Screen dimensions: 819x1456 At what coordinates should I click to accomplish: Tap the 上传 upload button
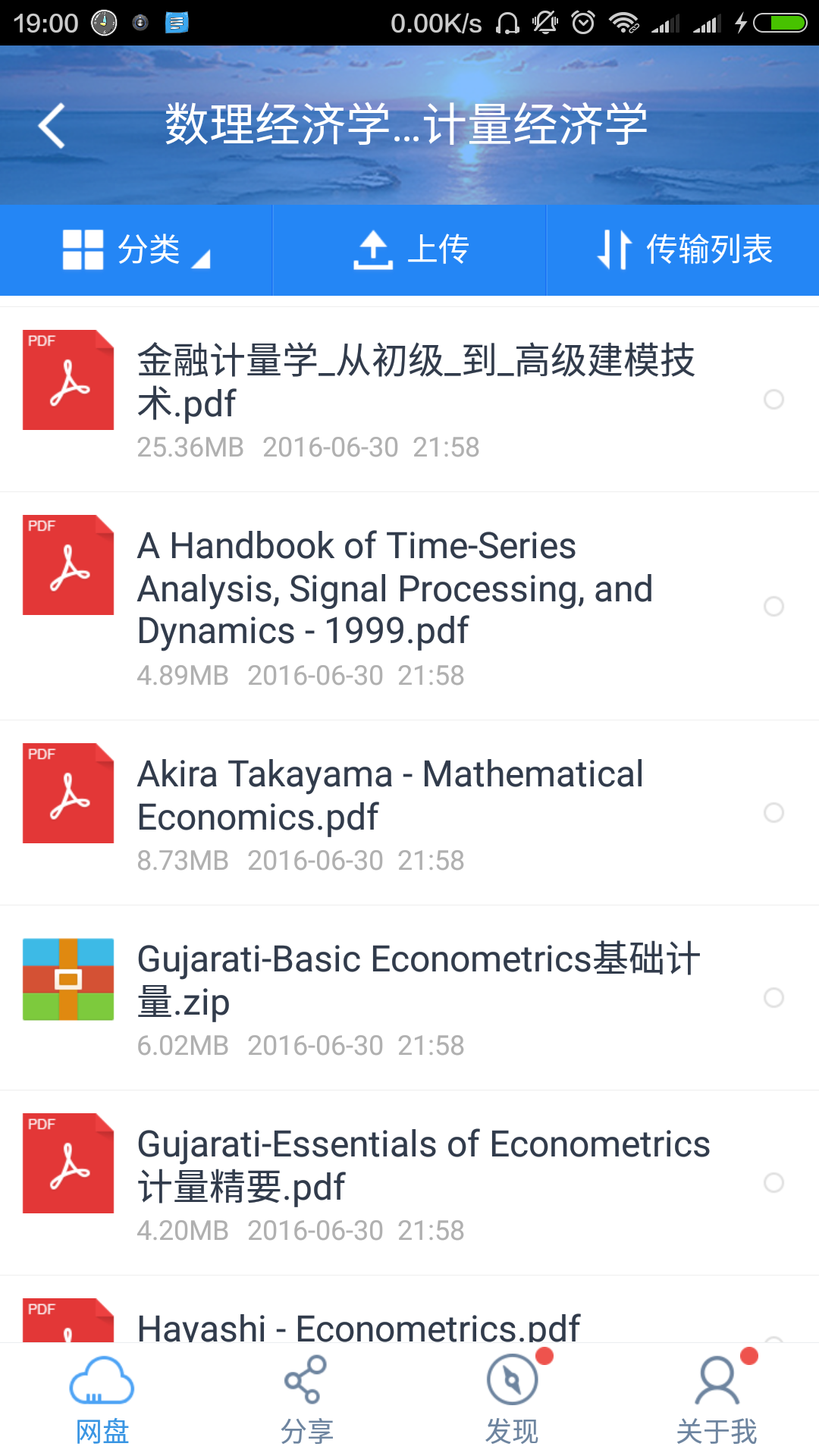(410, 250)
